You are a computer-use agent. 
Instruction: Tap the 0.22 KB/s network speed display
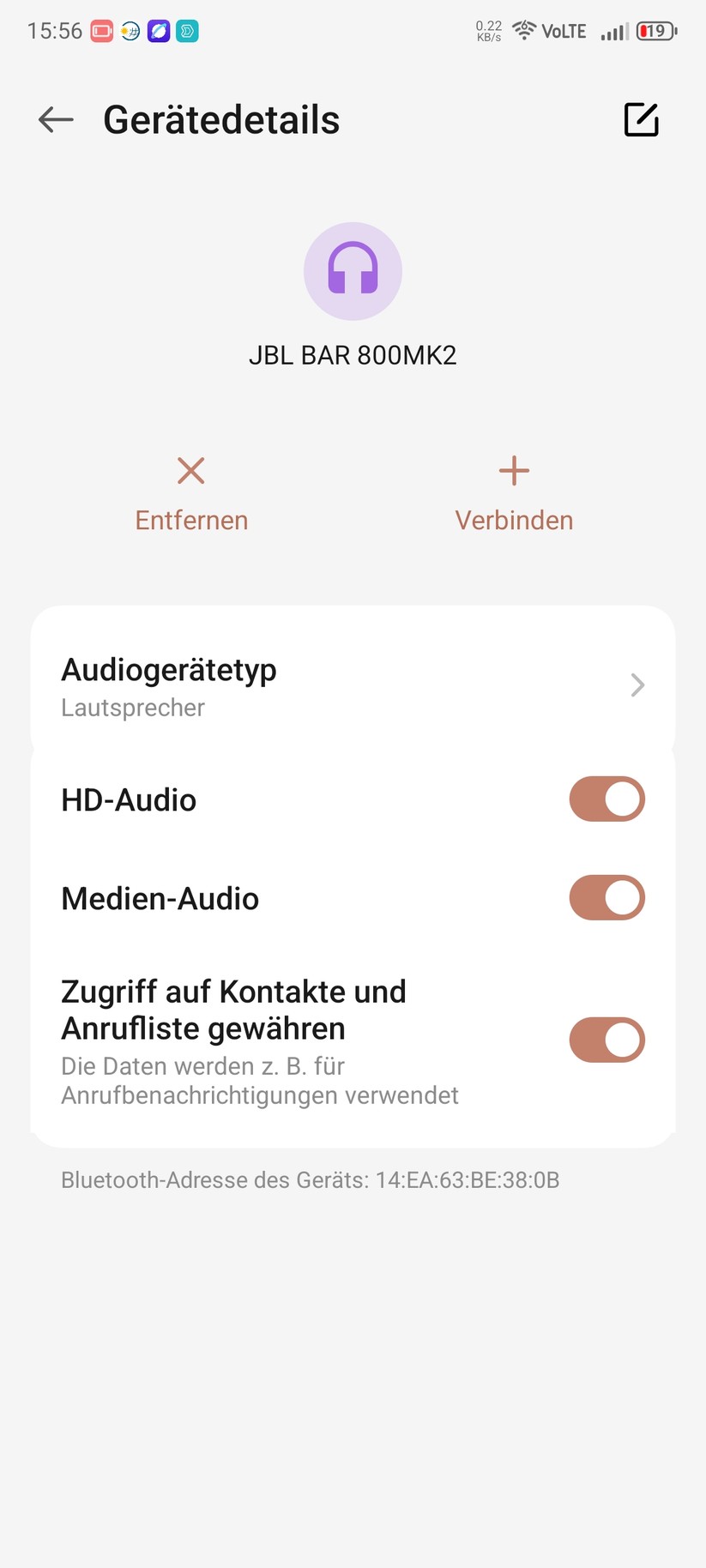click(487, 30)
